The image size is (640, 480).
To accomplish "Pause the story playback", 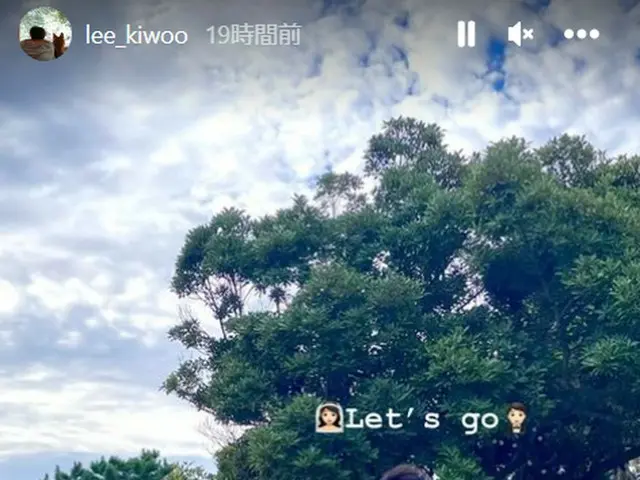I will tap(466, 34).
